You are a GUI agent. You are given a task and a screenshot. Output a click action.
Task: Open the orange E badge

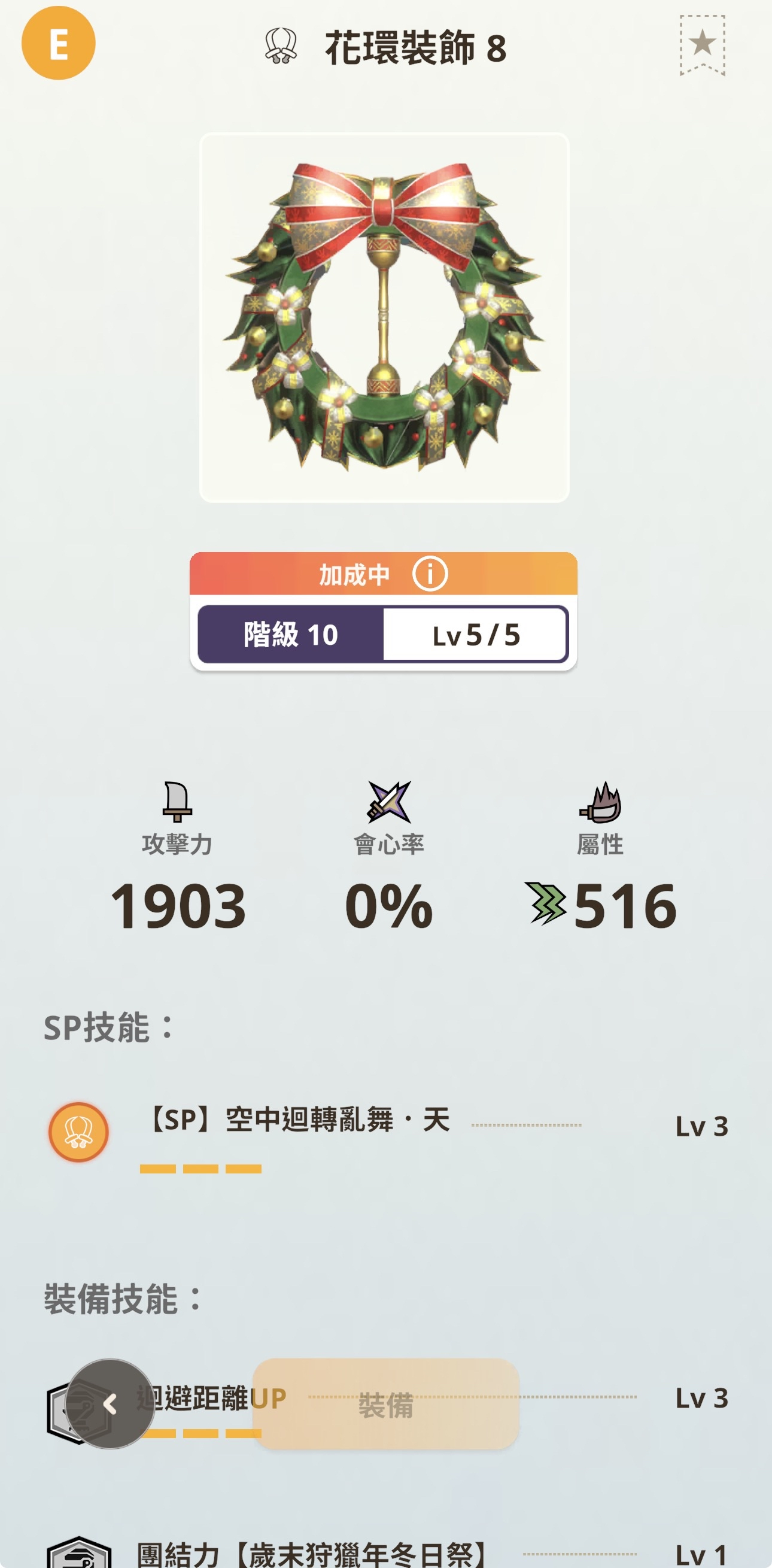(59, 43)
